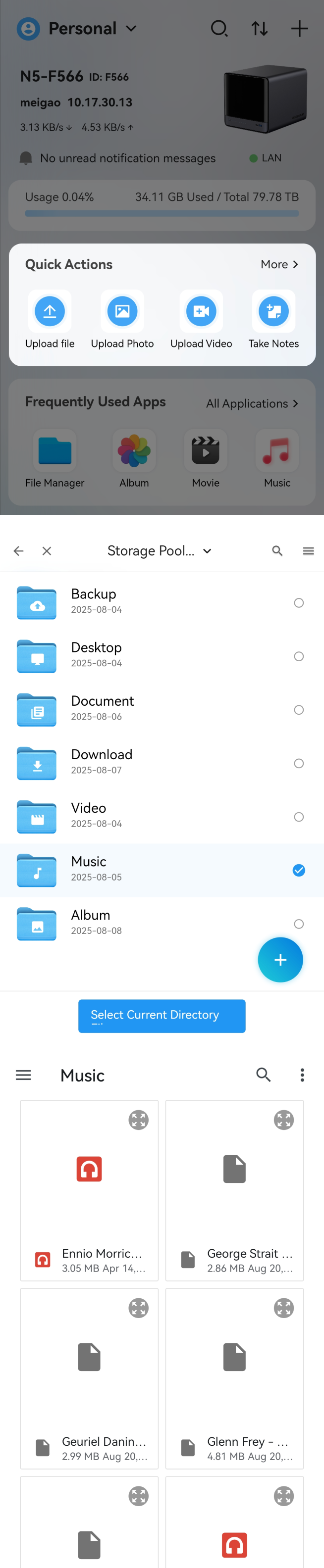Open the Ennio Morricone audio file
The image size is (324, 1568).
89,1190
